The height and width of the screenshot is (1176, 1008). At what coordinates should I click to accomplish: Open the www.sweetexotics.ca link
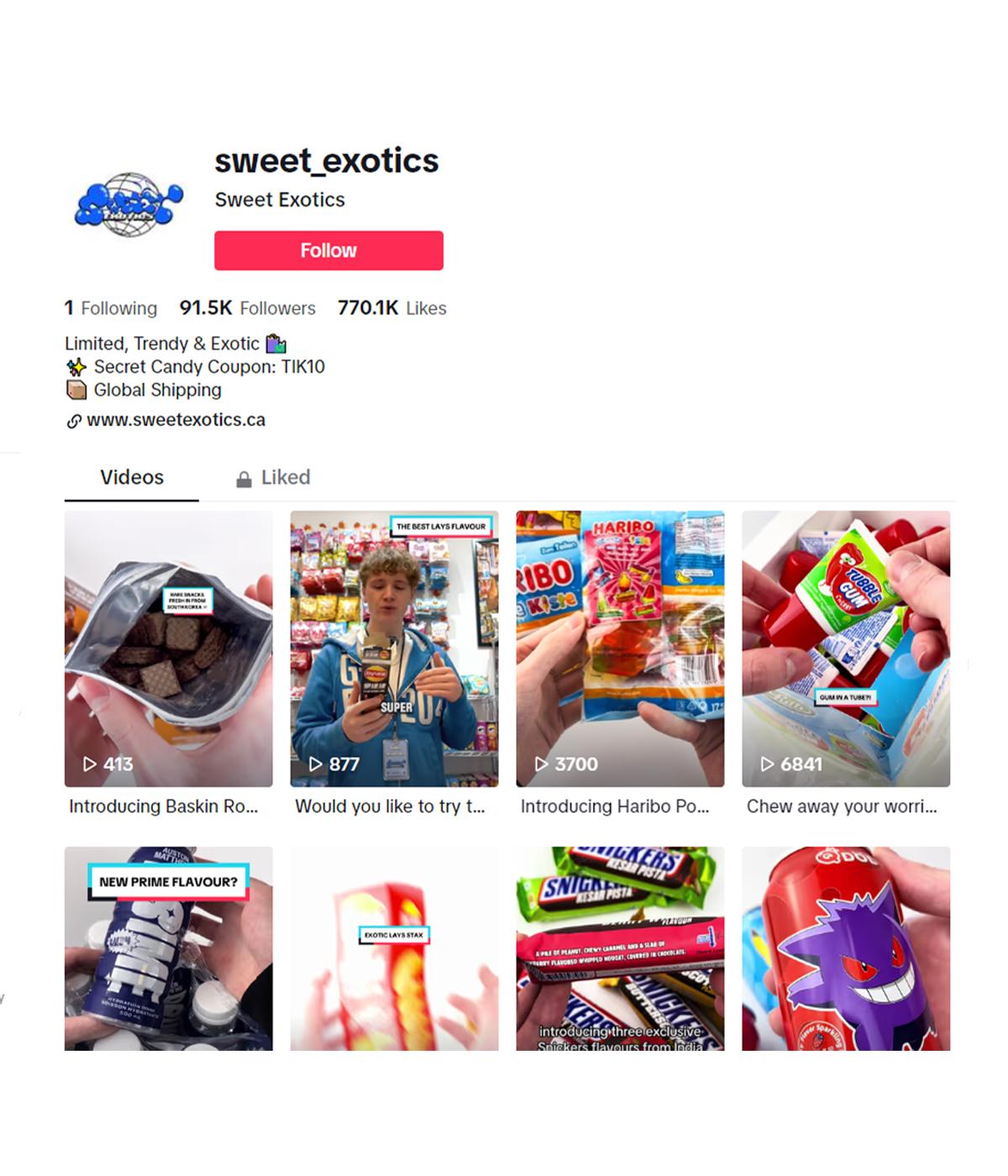pos(176,420)
